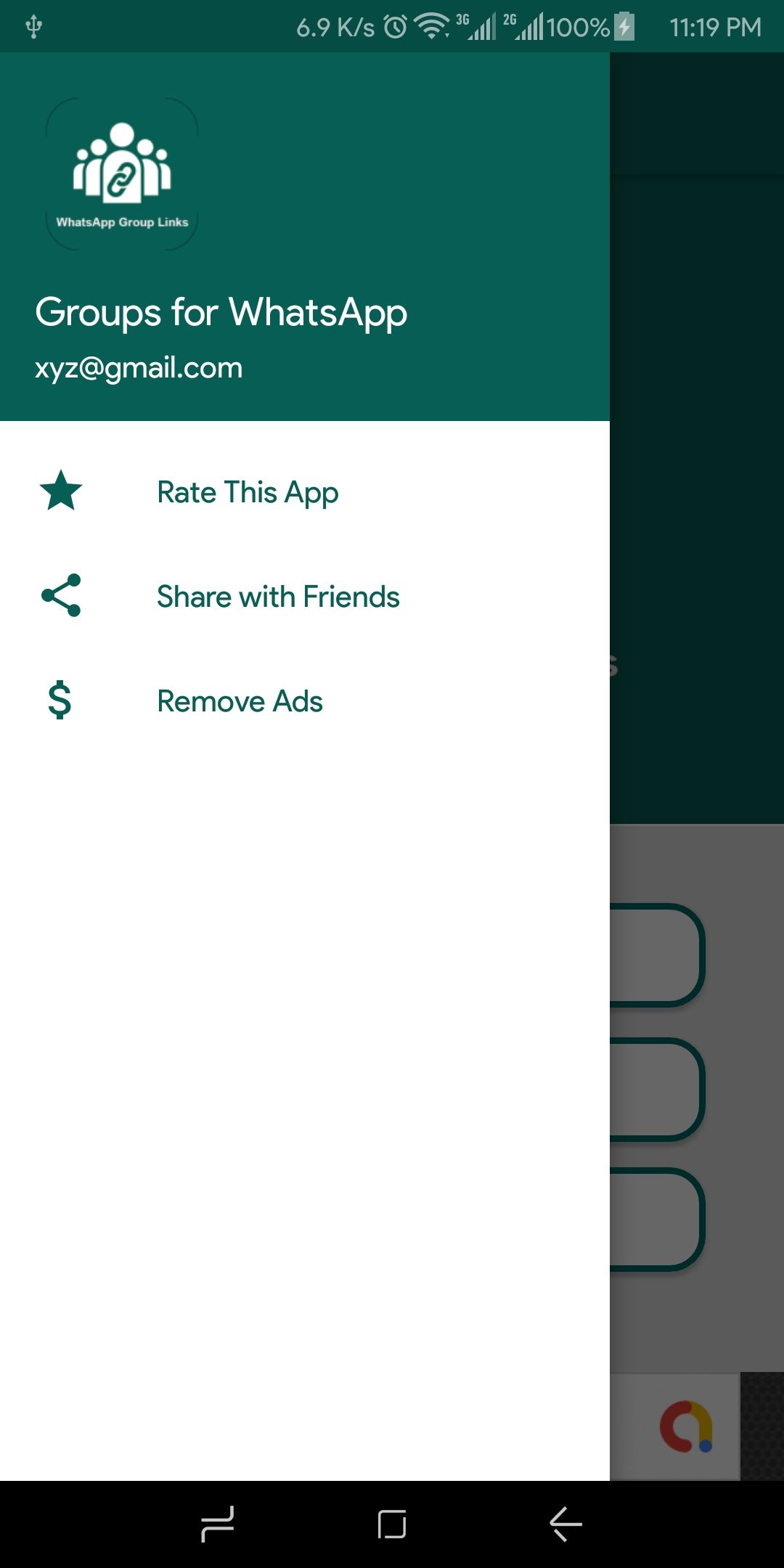Go back using the system back button
The image size is (784, 1568).
pos(565,1524)
